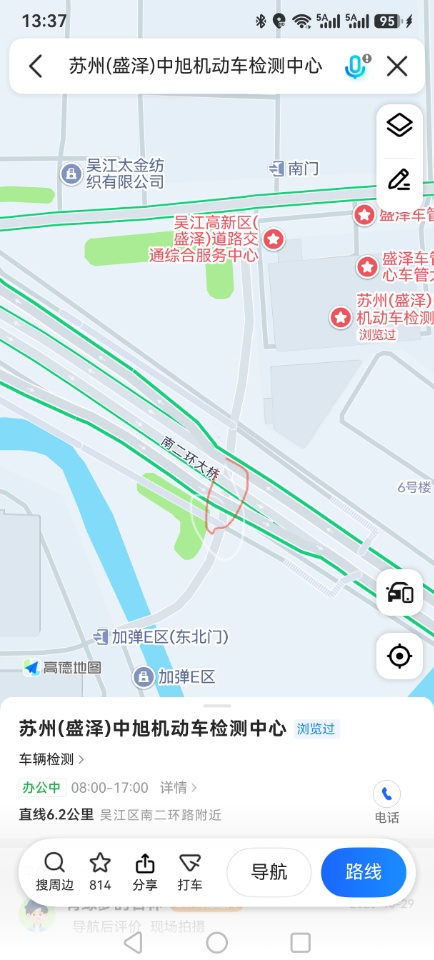The width and height of the screenshot is (434, 960).
Task: Tap the search field with 苏州(盛泽)中旭机动车检测中心
Action: point(195,66)
